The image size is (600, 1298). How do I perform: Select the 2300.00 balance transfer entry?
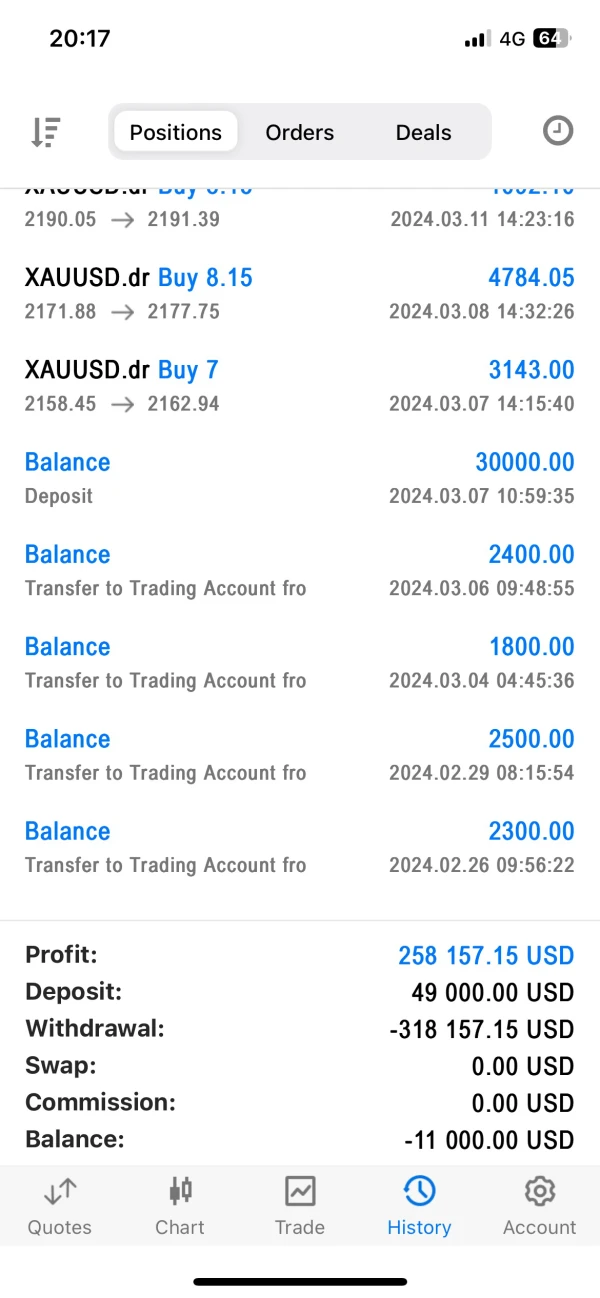[x=300, y=847]
